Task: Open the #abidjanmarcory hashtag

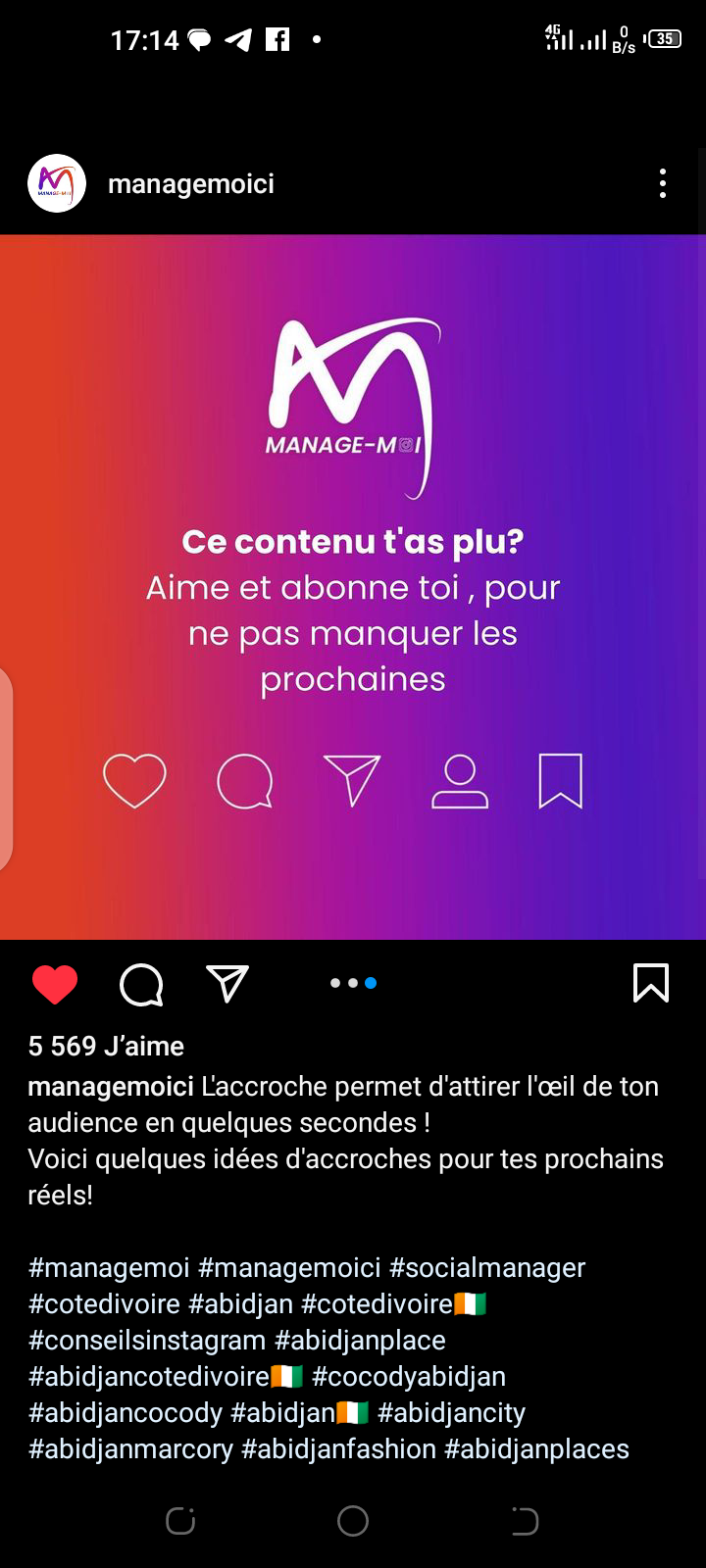Action: (130, 1448)
